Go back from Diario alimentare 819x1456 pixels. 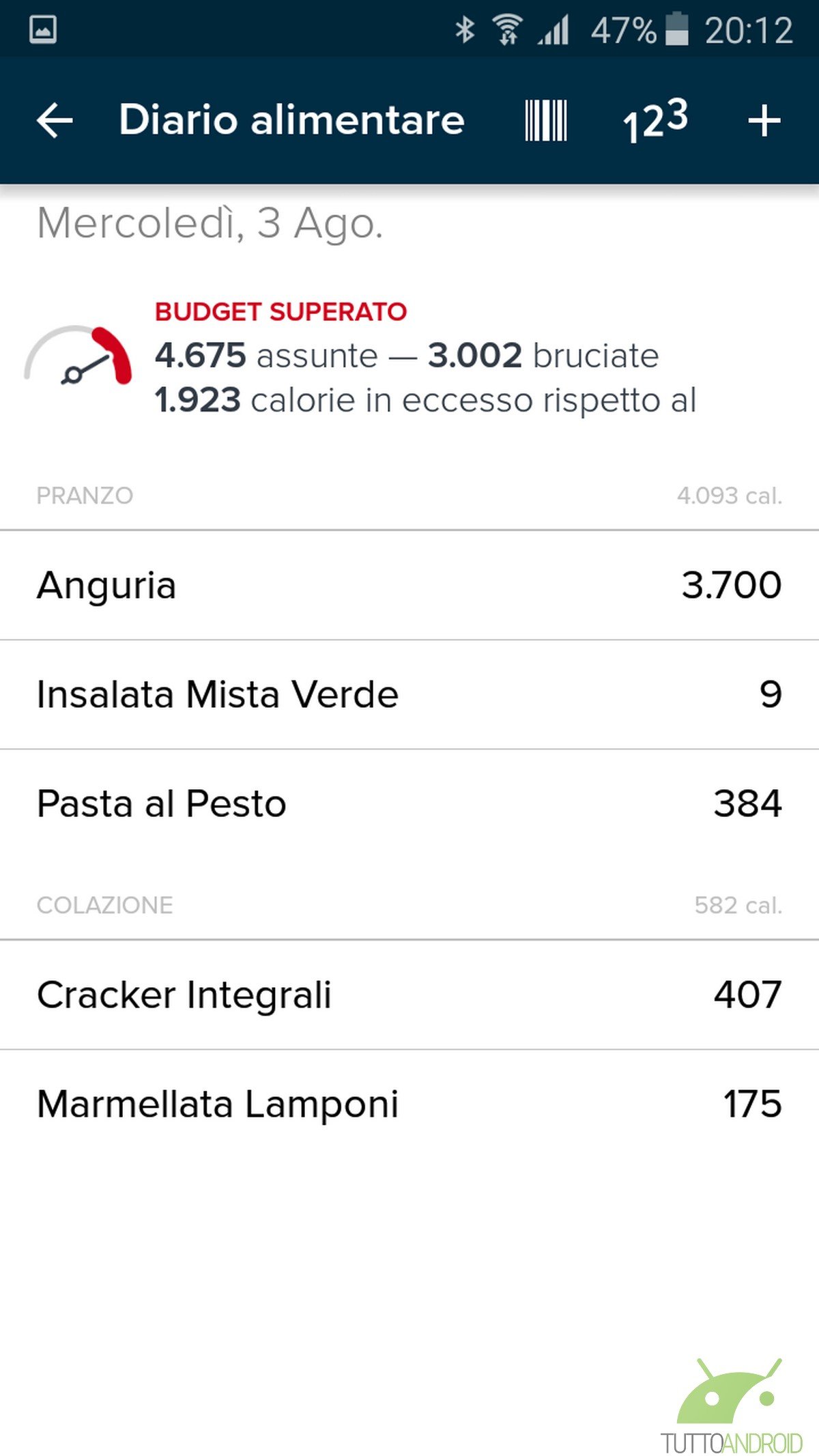tap(55, 121)
